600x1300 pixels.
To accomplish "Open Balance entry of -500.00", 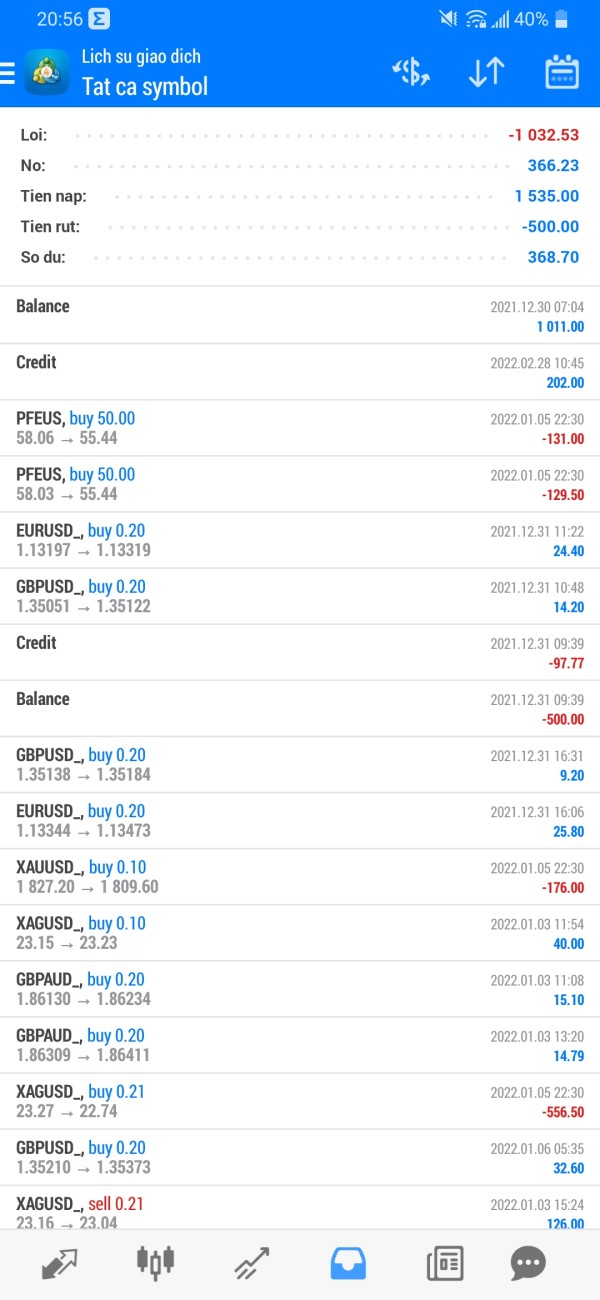I will tap(300, 709).
